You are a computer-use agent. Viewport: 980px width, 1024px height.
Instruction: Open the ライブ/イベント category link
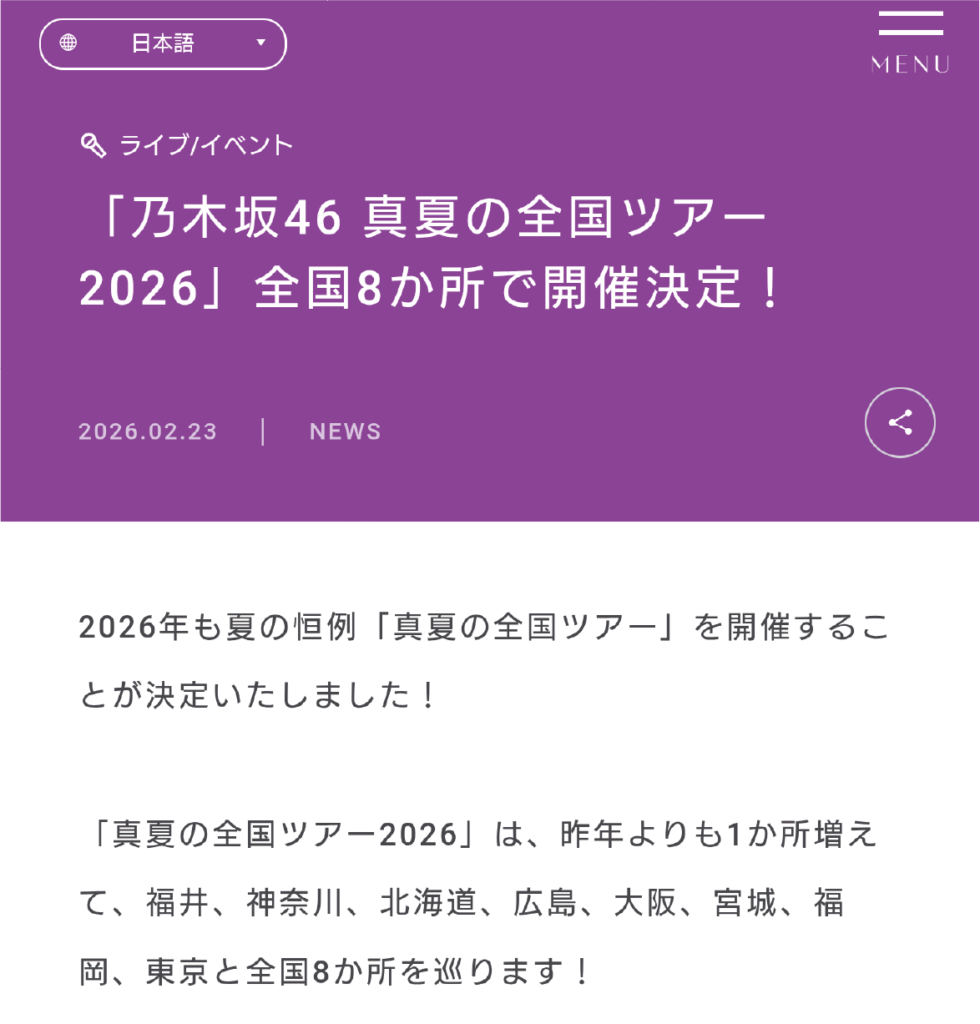187,145
